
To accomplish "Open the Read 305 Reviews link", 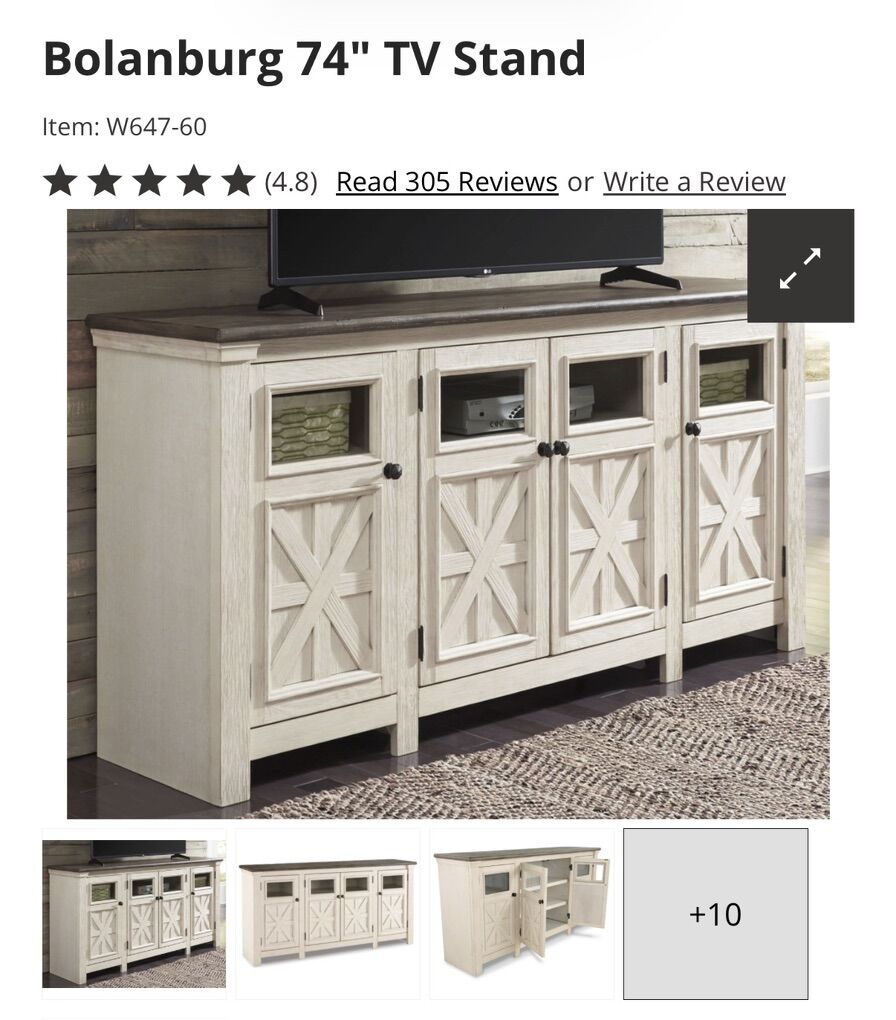I will click(x=446, y=182).
